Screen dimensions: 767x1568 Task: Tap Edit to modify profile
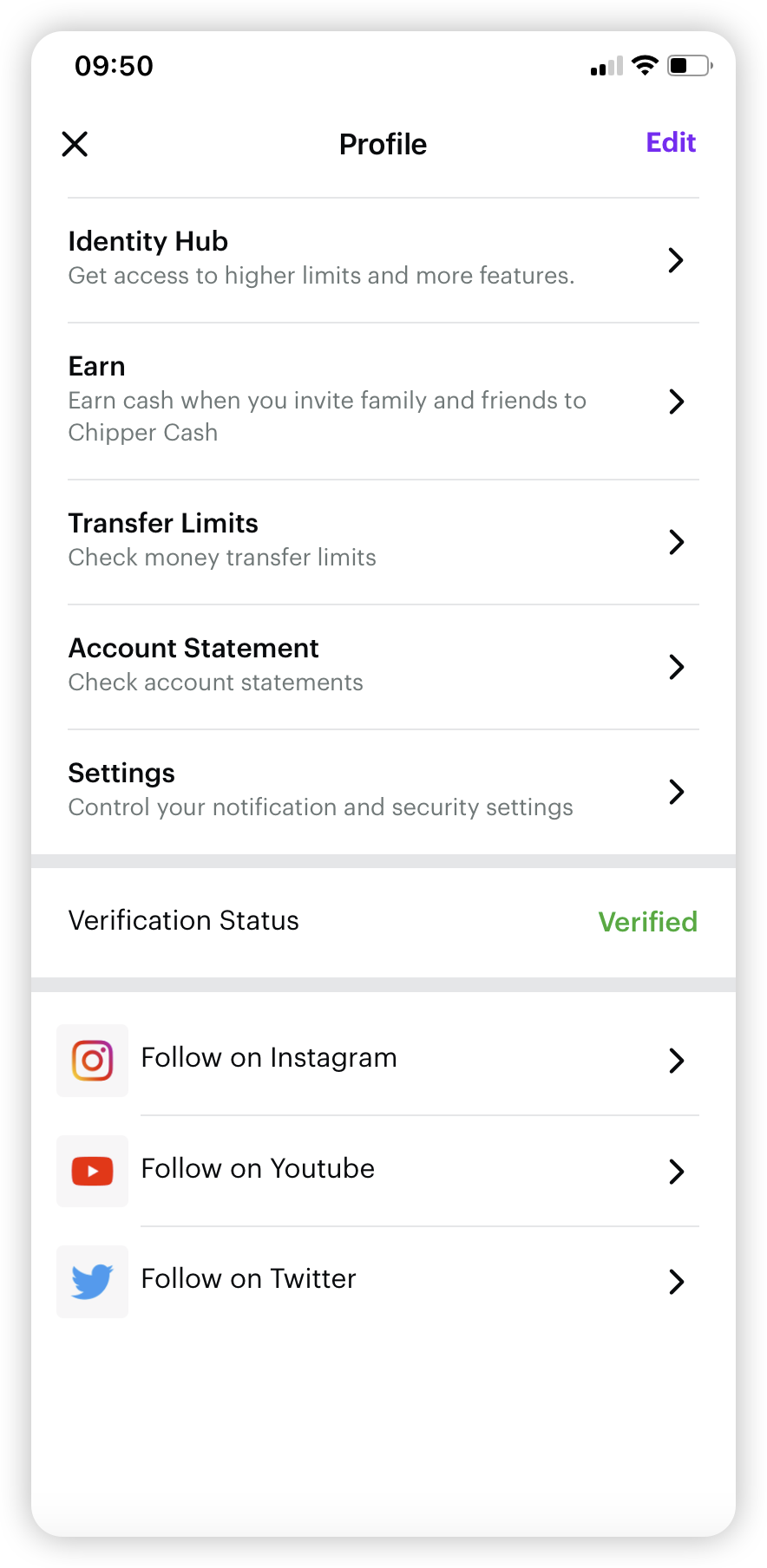[x=671, y=143]
